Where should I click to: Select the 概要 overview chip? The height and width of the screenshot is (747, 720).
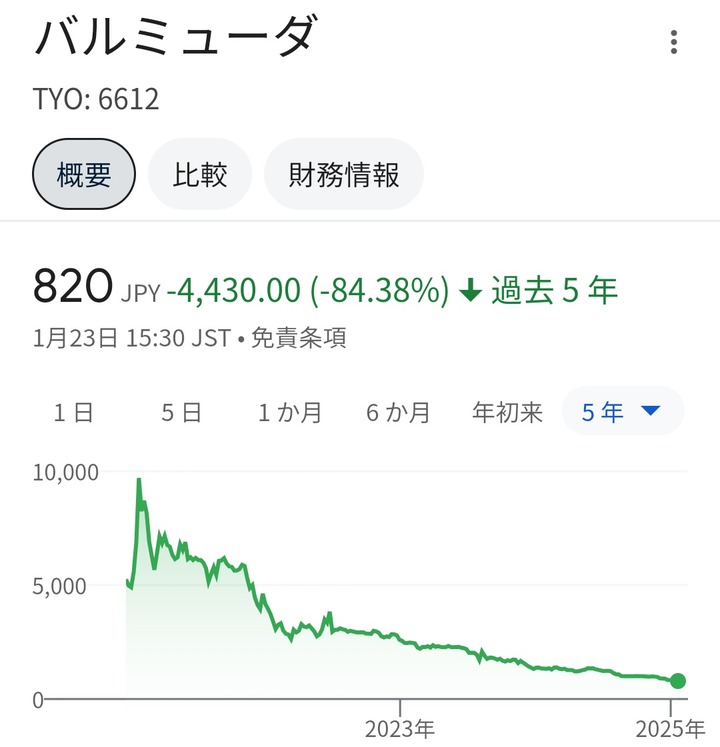tap(84, 175)
